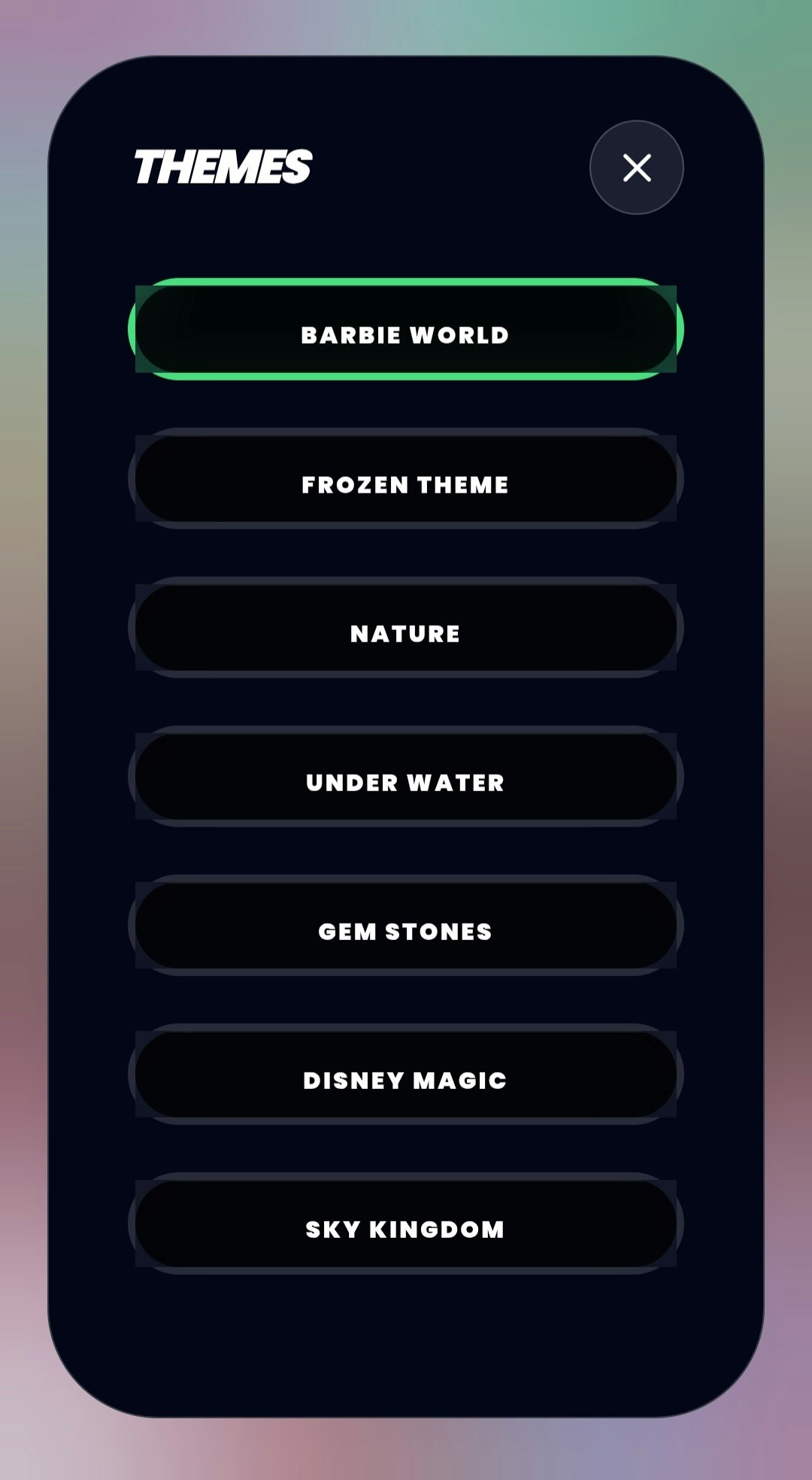Click the green-bordered selected theme pill
The width and height of the screenshot is (812, 1480).
coord(406,333)
